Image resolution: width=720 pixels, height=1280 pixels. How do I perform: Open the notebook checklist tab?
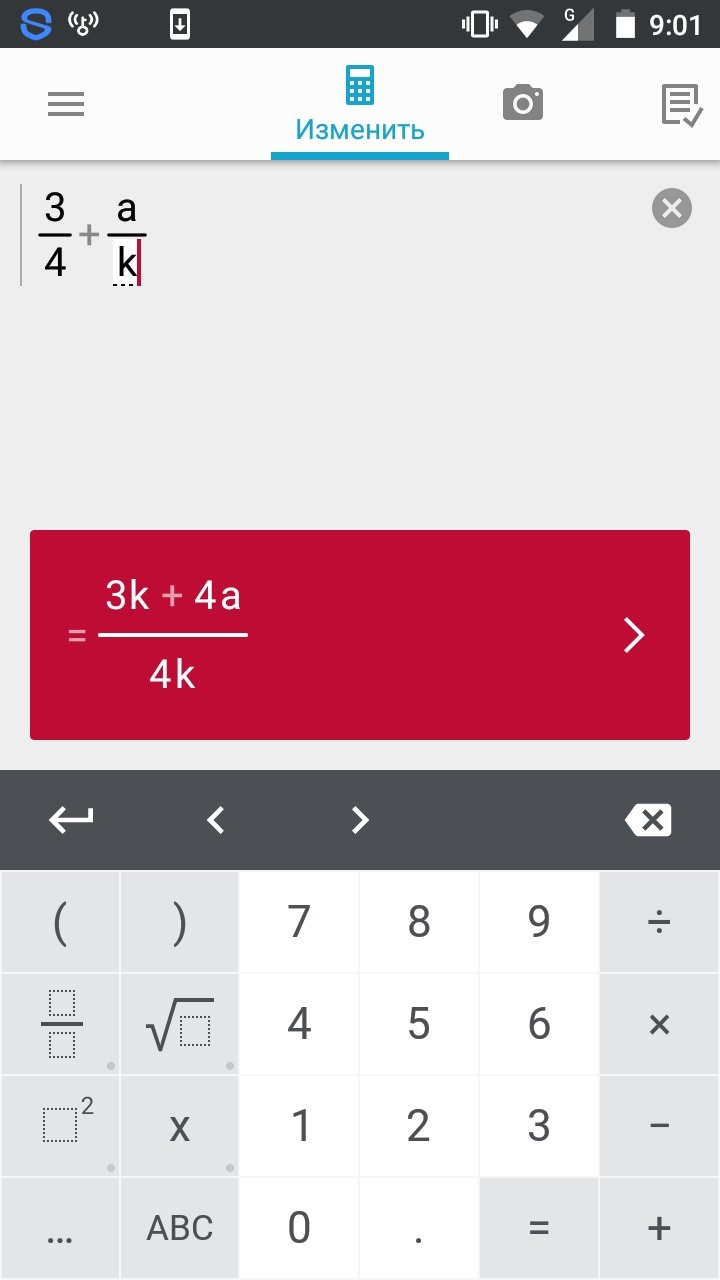click(x=681, y=104)
